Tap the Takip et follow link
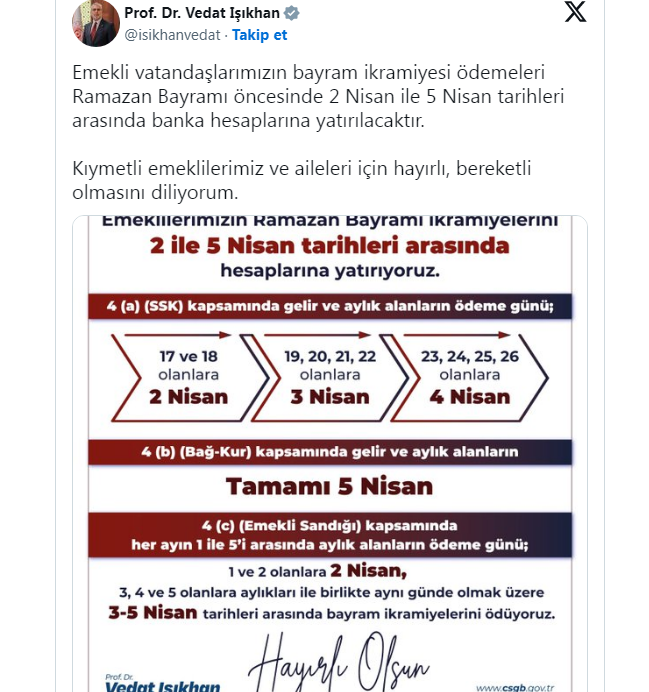Screen dimensions: 649x692 [259, 34]
